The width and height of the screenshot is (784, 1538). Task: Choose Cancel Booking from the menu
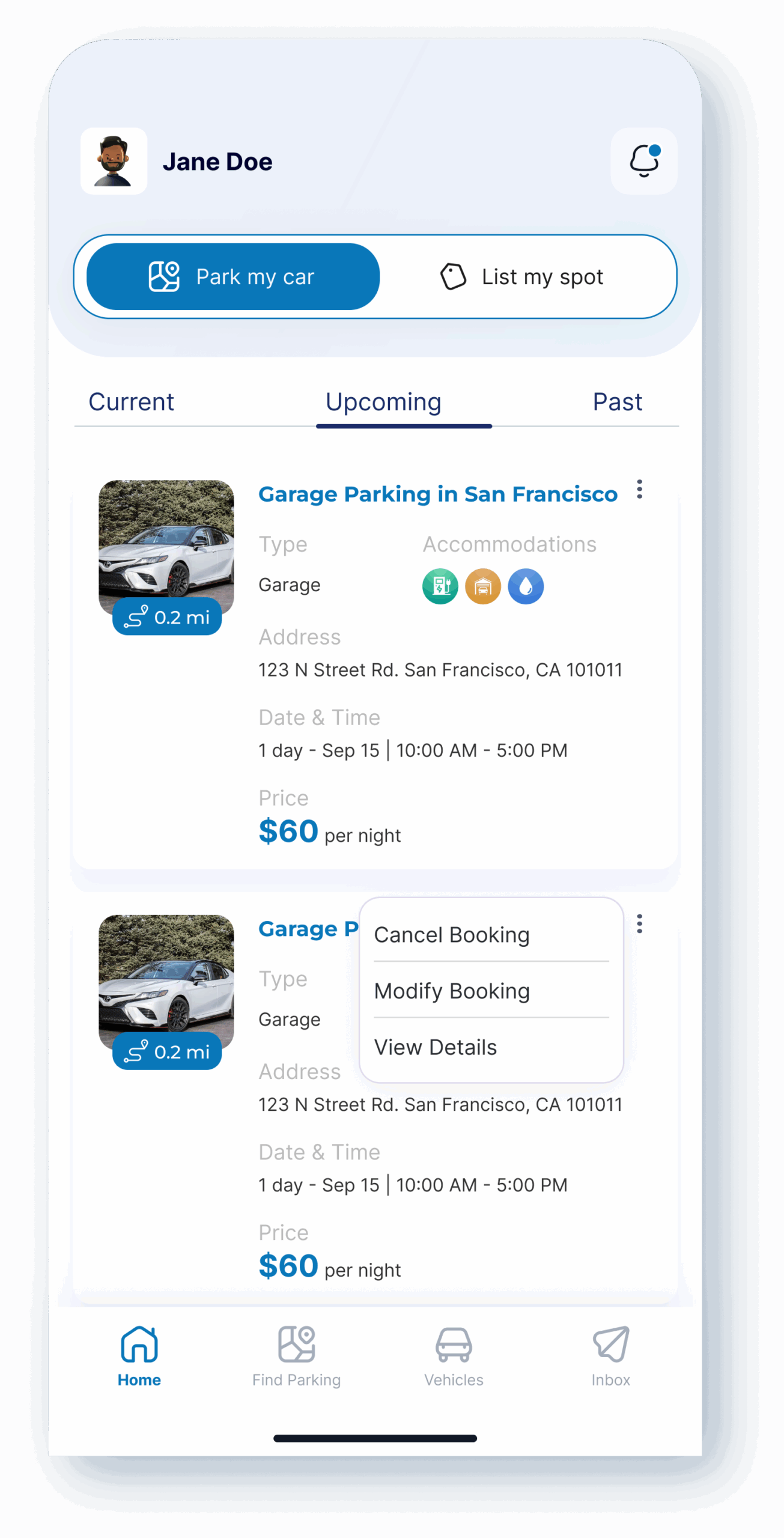pyautogui.click(x=452, y=935)
